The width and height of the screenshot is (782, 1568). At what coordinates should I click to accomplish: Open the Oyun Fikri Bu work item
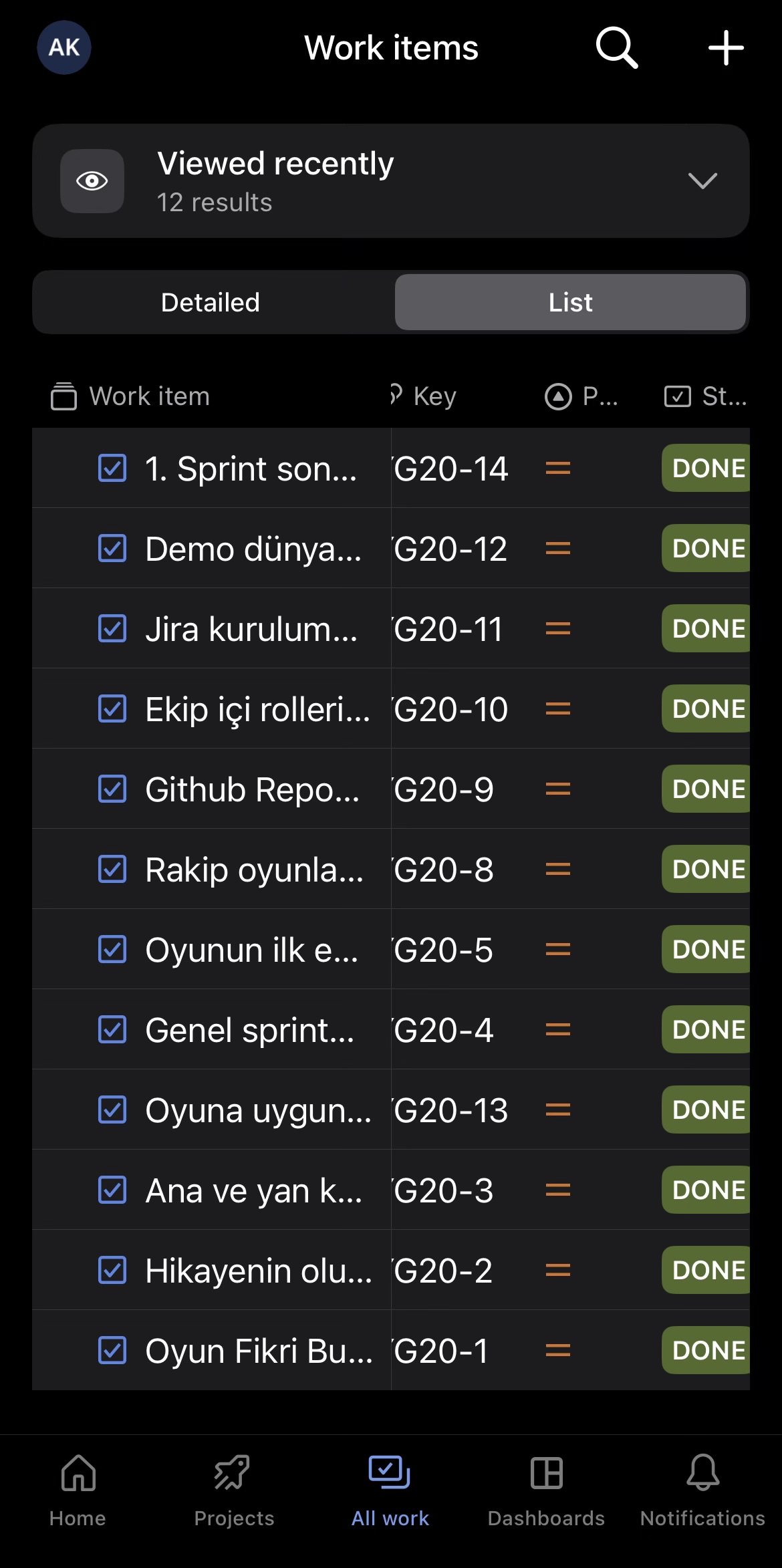point(391,1350)
